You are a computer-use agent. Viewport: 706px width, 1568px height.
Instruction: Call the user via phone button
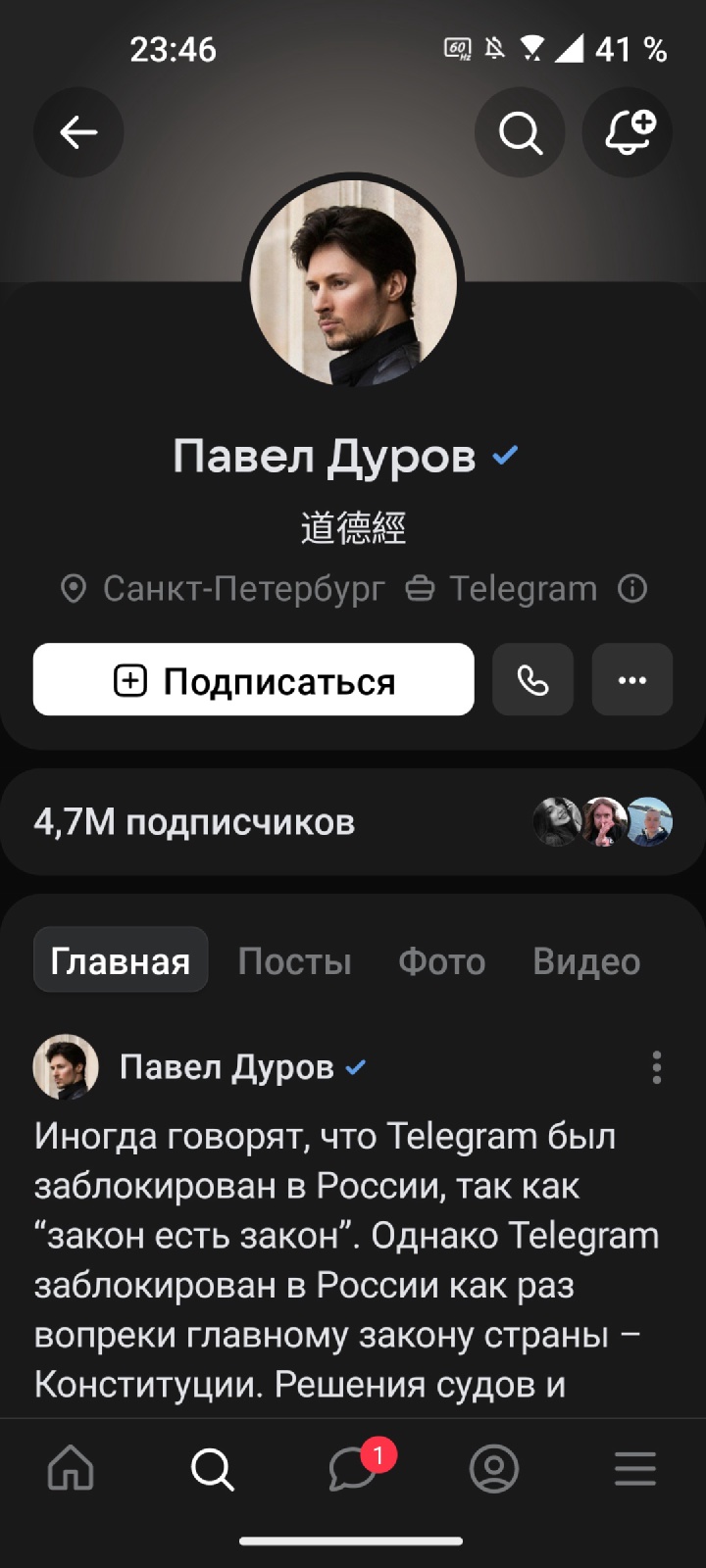532,679
